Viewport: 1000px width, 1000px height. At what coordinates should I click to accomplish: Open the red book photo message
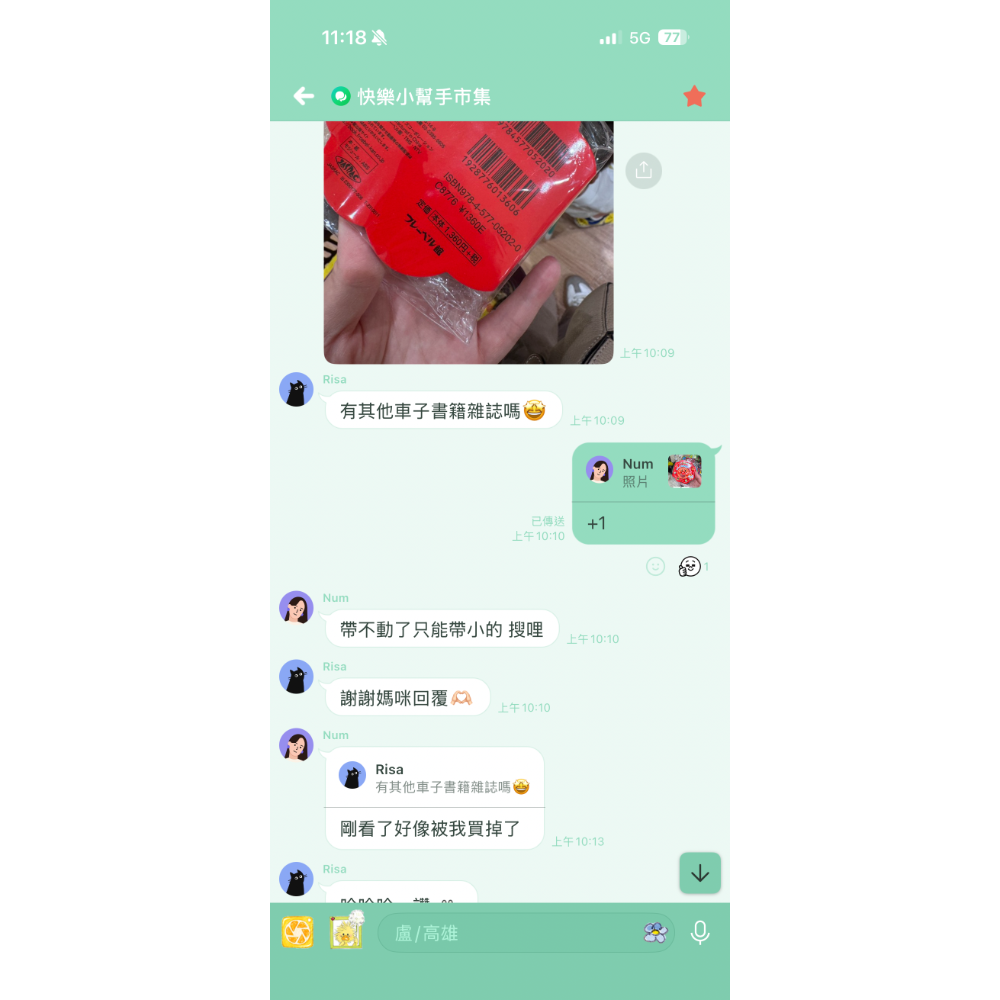pos(468,242)
